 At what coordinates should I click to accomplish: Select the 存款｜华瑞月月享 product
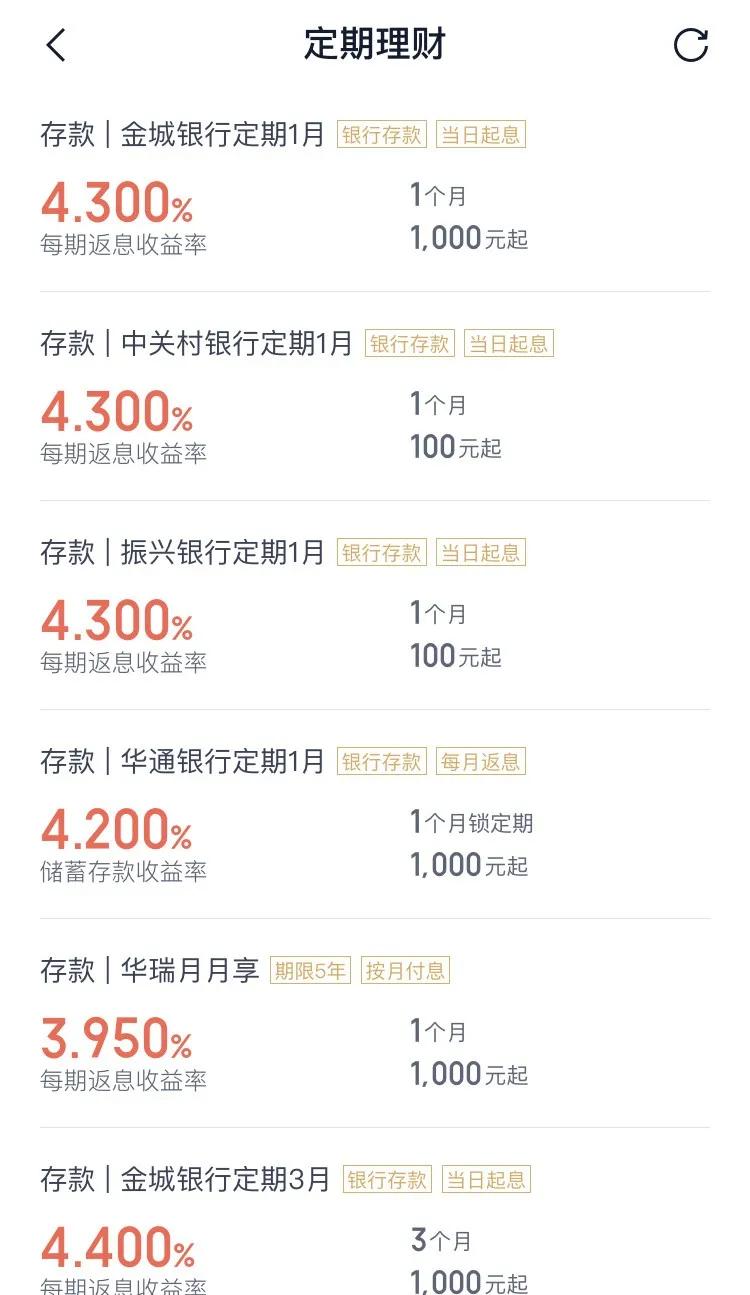click(x=150, y=970)
